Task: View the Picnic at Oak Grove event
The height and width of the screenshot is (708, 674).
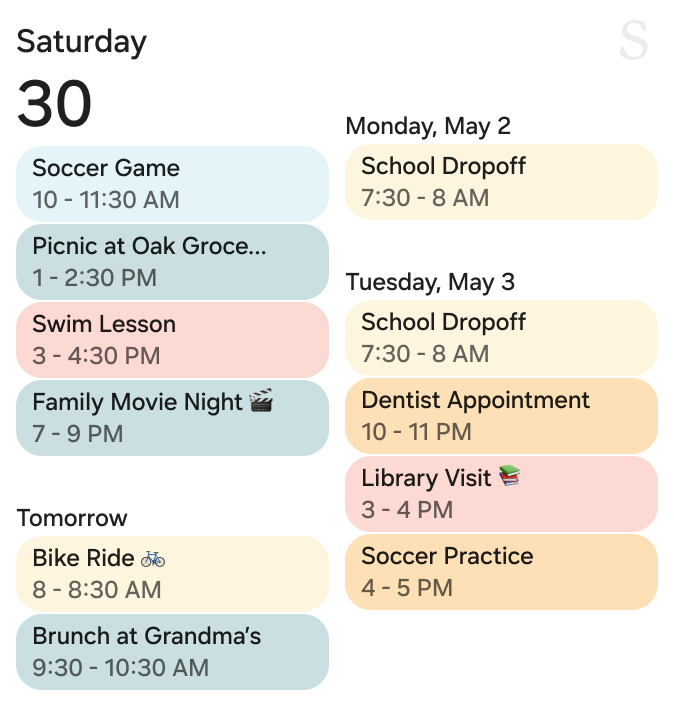Action: (x=172, y=262)
